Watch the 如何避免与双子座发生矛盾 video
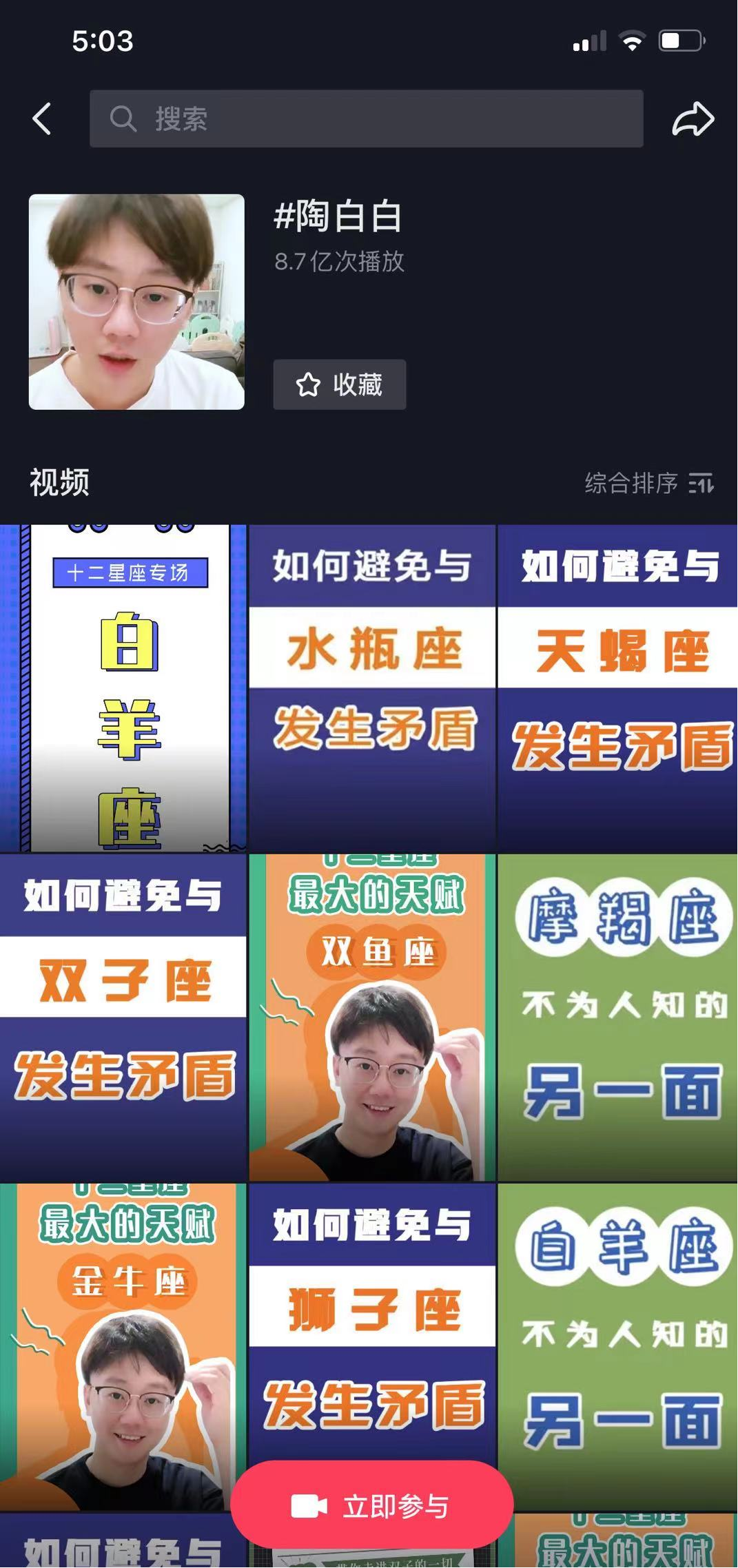The width and height of the screenshot is (738, 1568). [x=123, y=1017]
